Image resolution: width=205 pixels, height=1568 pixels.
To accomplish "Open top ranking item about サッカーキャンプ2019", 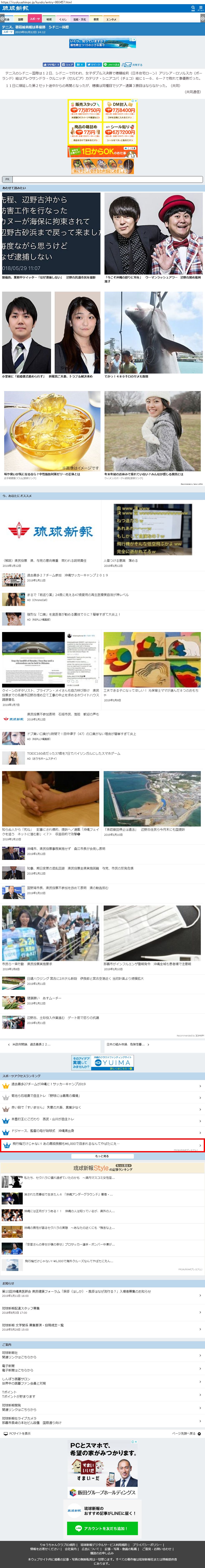I will pos(102,1084).
